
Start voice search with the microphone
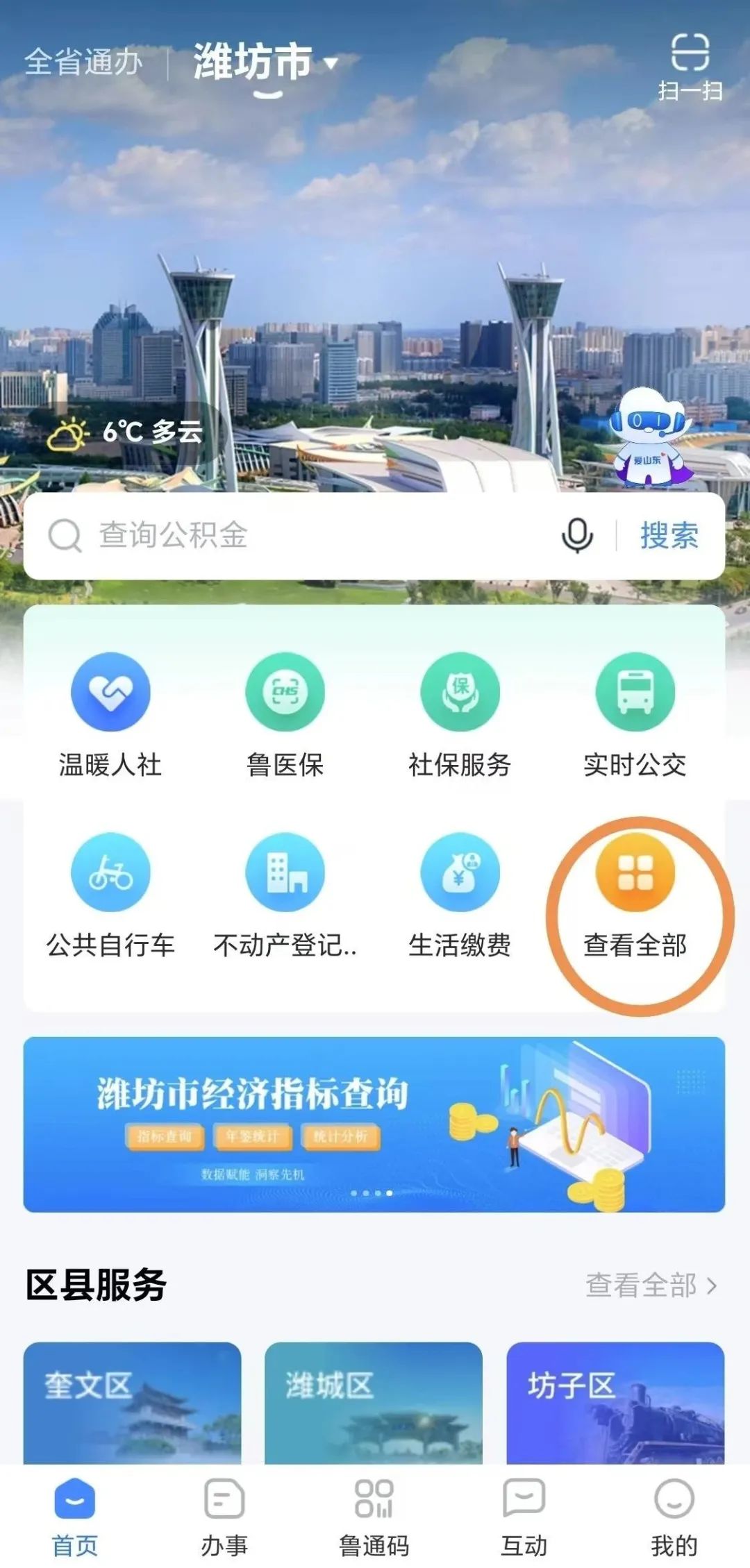(576, 535)
